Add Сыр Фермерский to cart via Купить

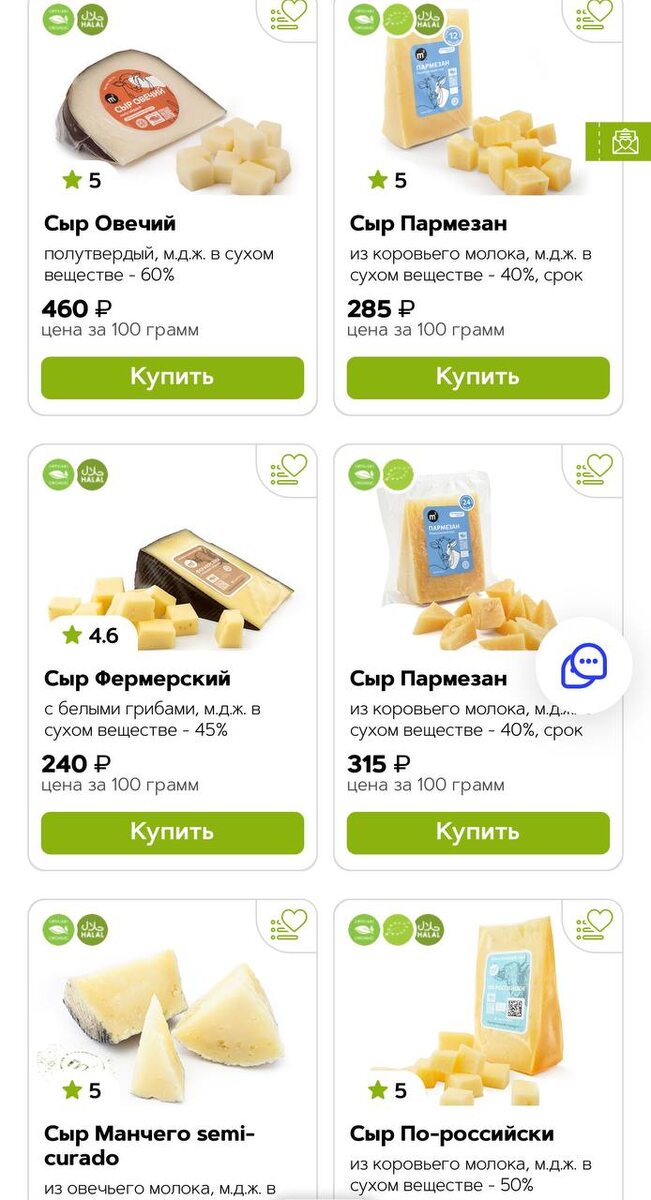pyautogui.click(x=172, y=832)
